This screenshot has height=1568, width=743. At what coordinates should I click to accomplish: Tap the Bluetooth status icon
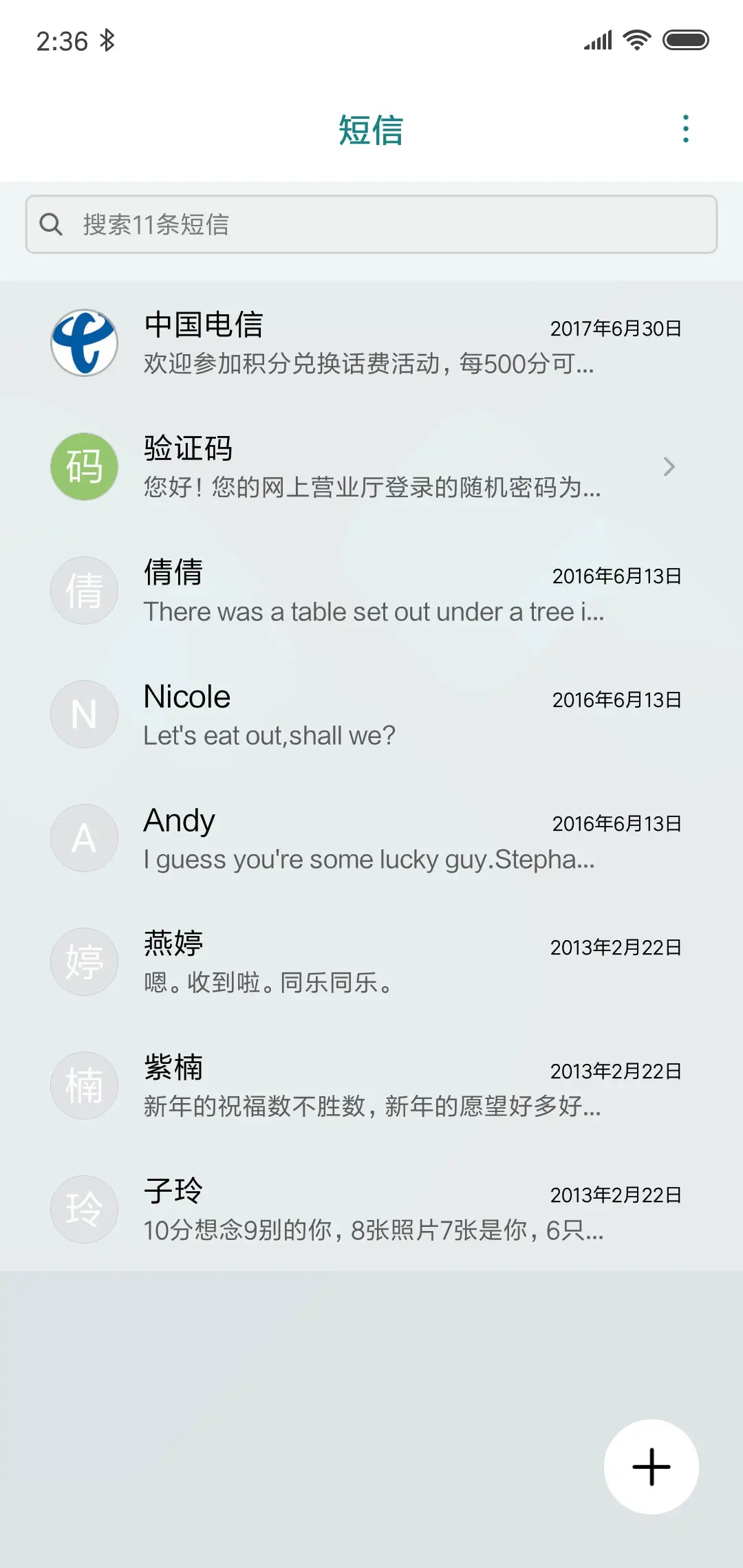point(107,40)
